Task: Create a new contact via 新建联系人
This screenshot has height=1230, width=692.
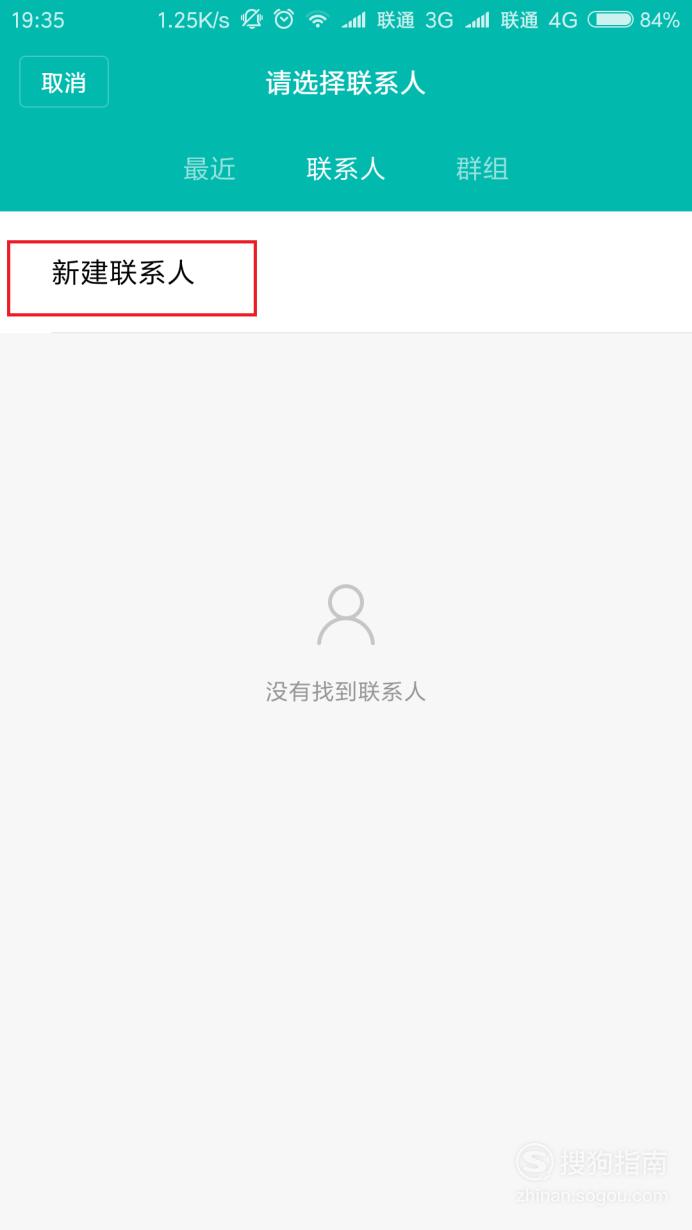Action: point(346,273)
